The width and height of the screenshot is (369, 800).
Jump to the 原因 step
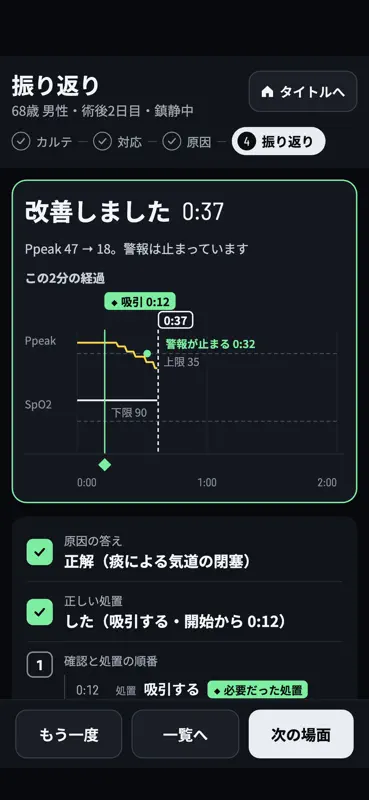[x=187, y=142]
